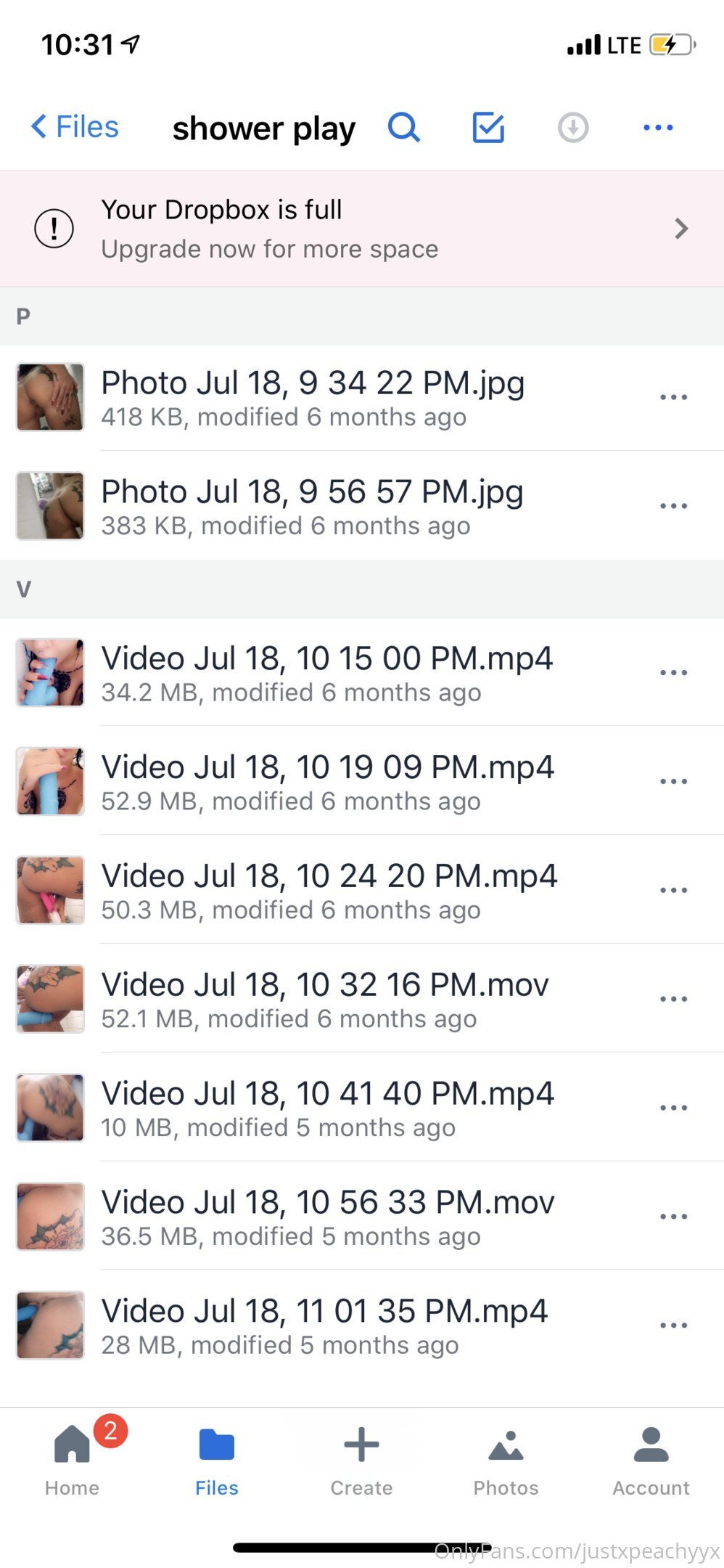Open the folder overflow menu at top right

point(658,128)
